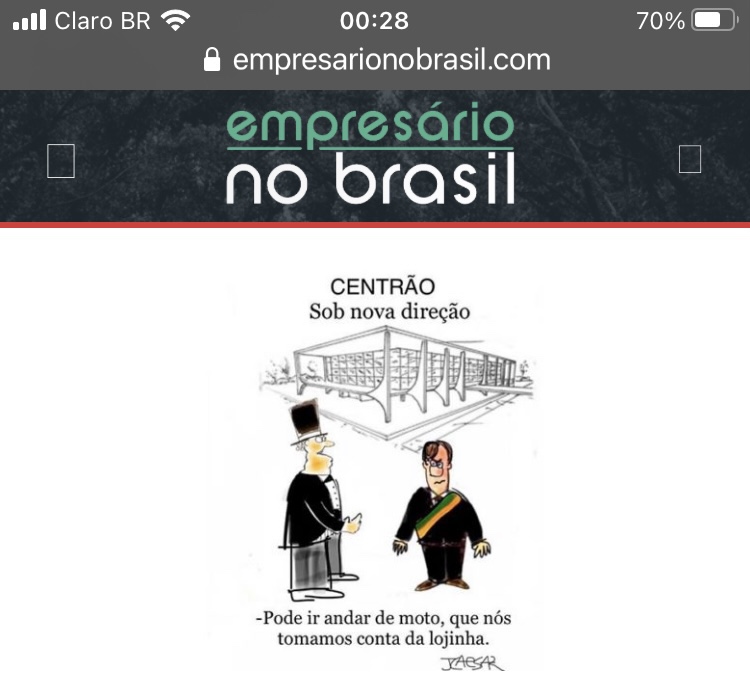Go to the Empresário no Brasil homepage logo
Viewport: 750px width, 689px height.
[x=370, y=155]
